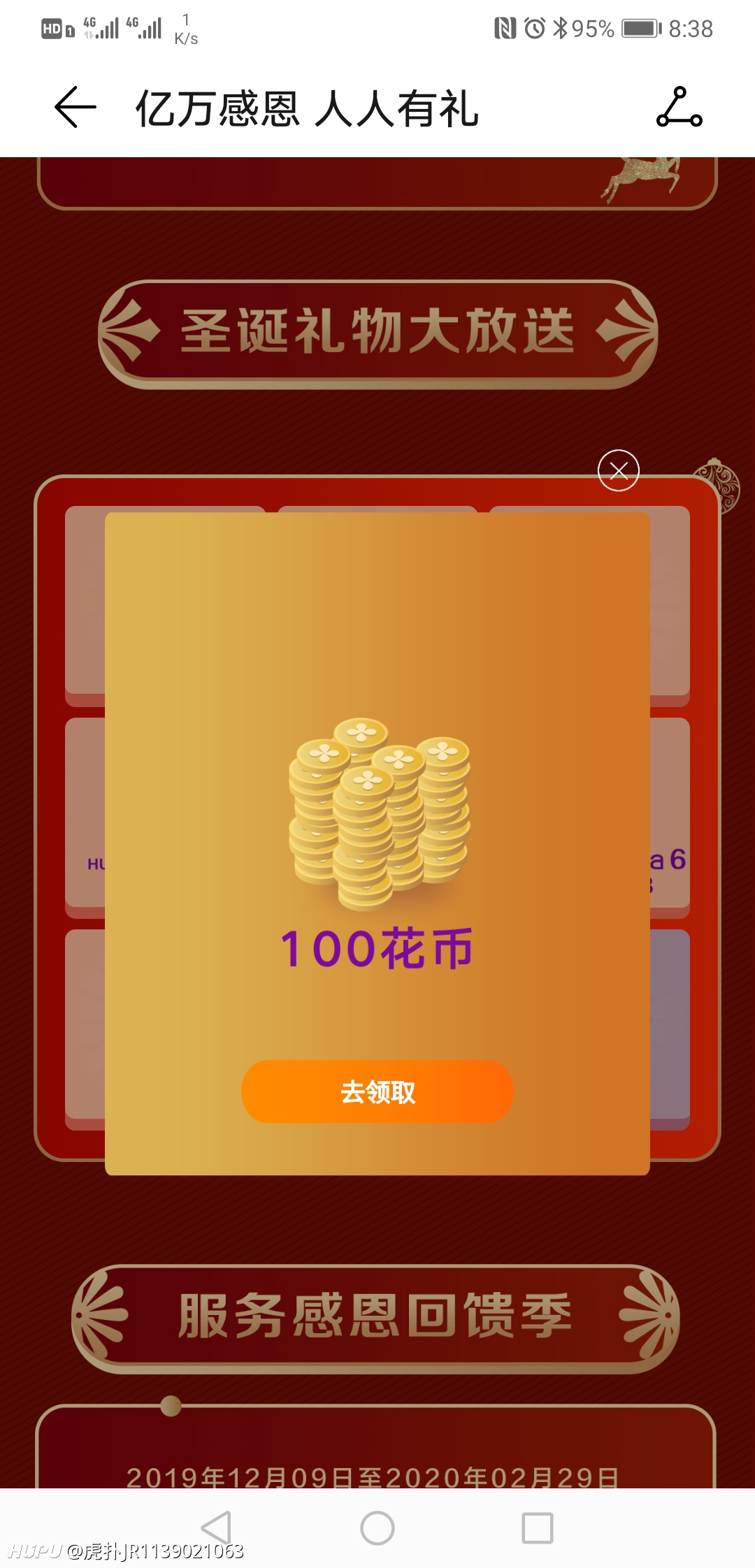Tap the share icon in the header

tap(679, 107)
